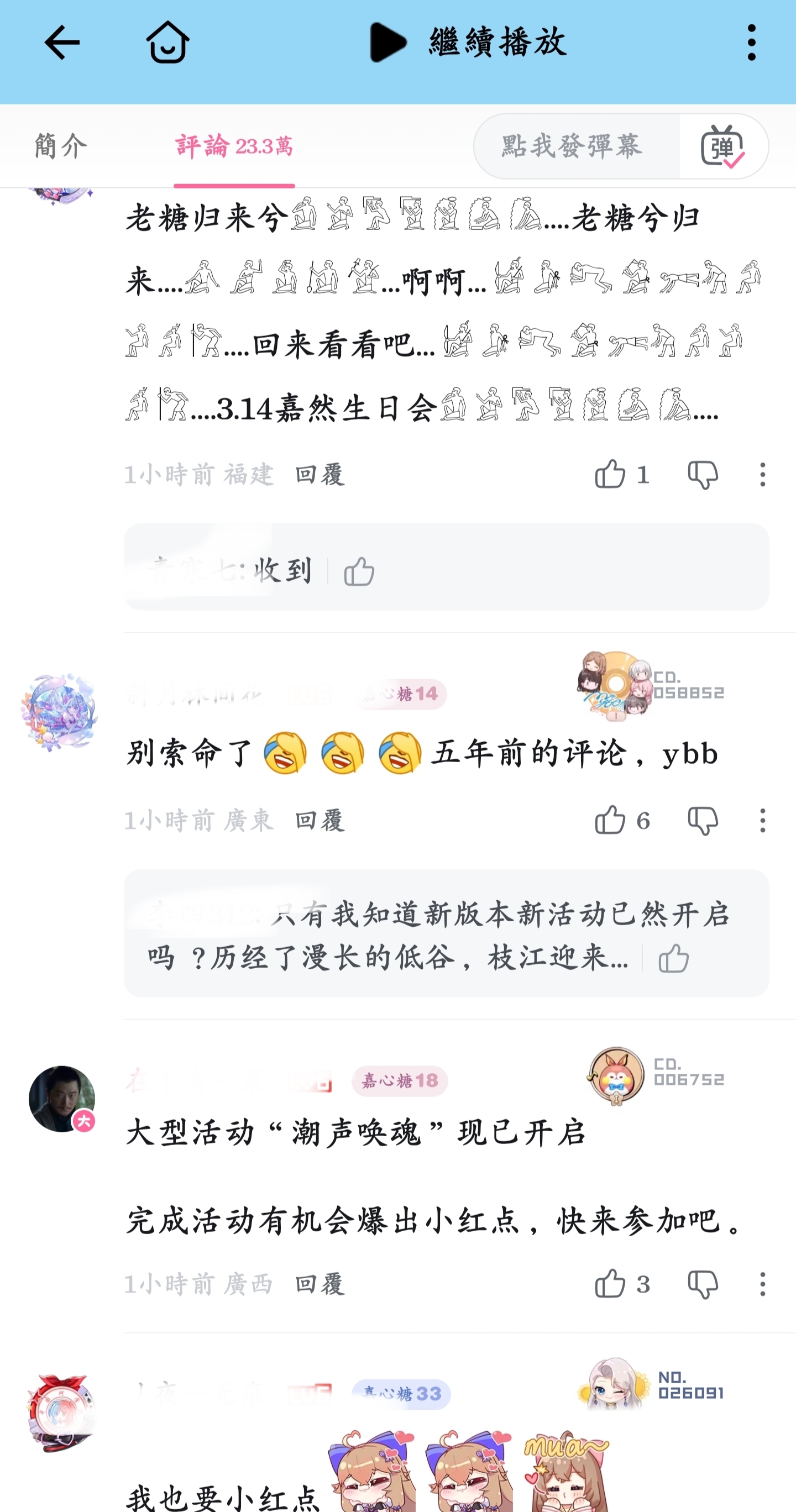Toggle the danmaku display switch

723,145
